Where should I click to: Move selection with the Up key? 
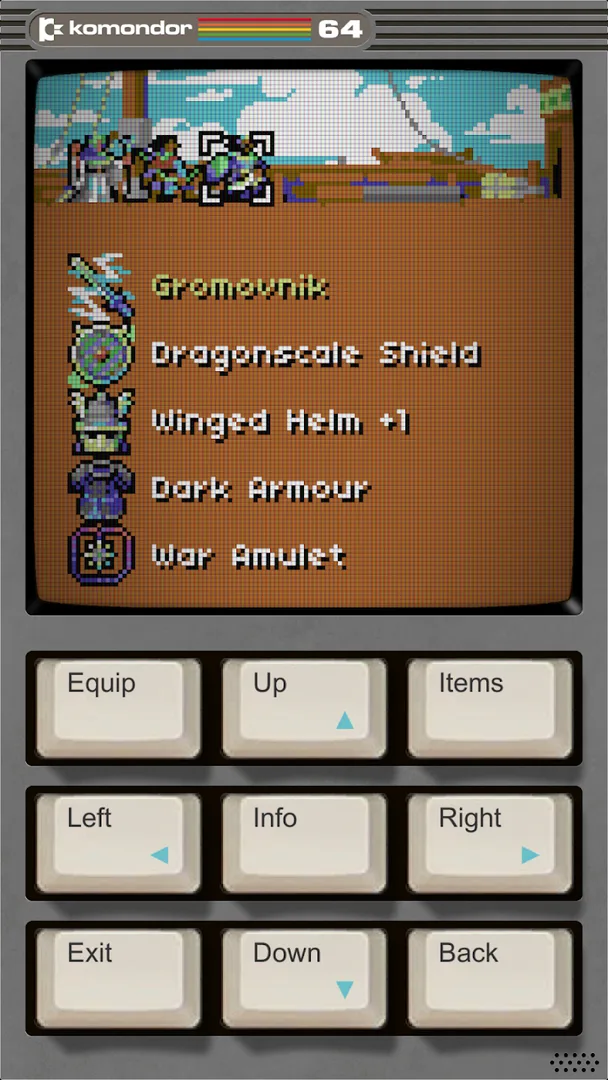pos(304,707)
